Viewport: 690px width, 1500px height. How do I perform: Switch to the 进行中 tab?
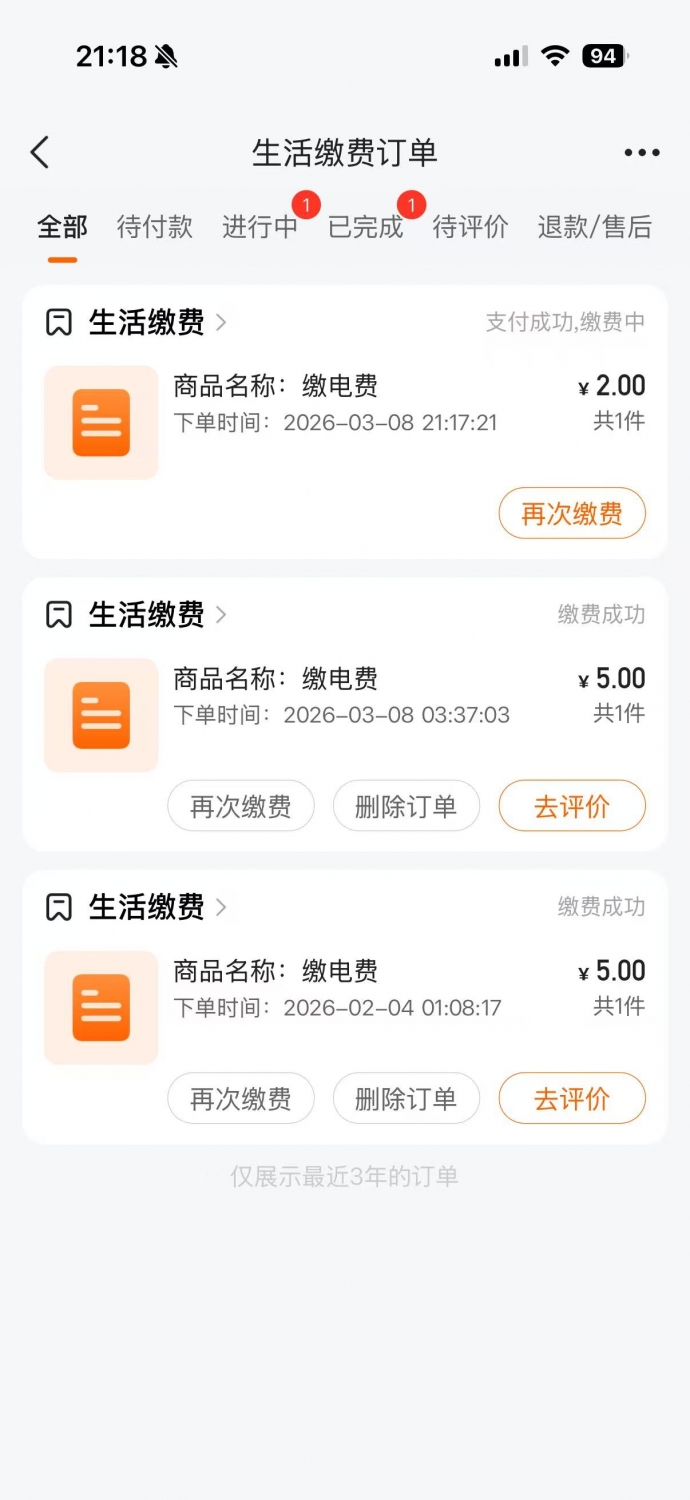click(260, 227)
